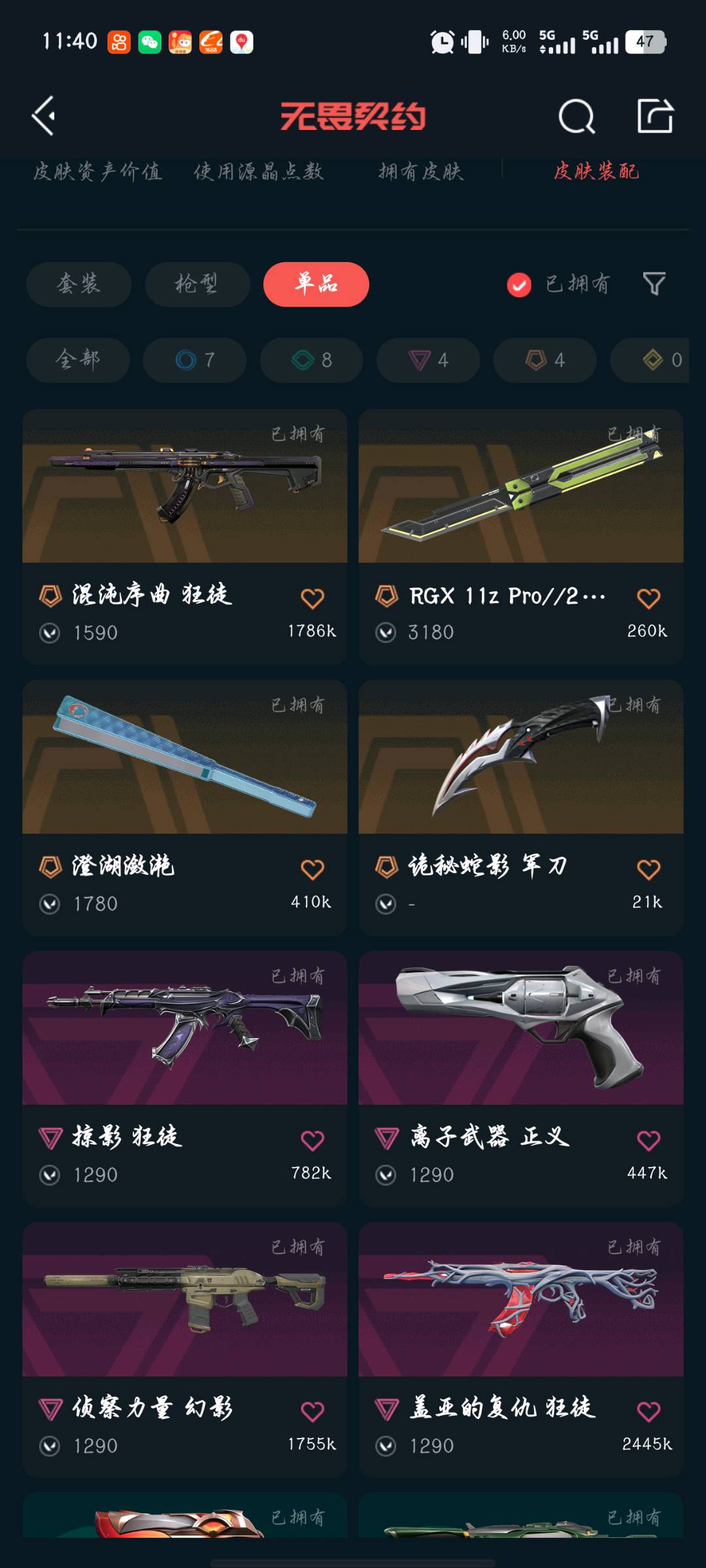
Task: Switch to the 枪型 tab
Action: point(197,284)
